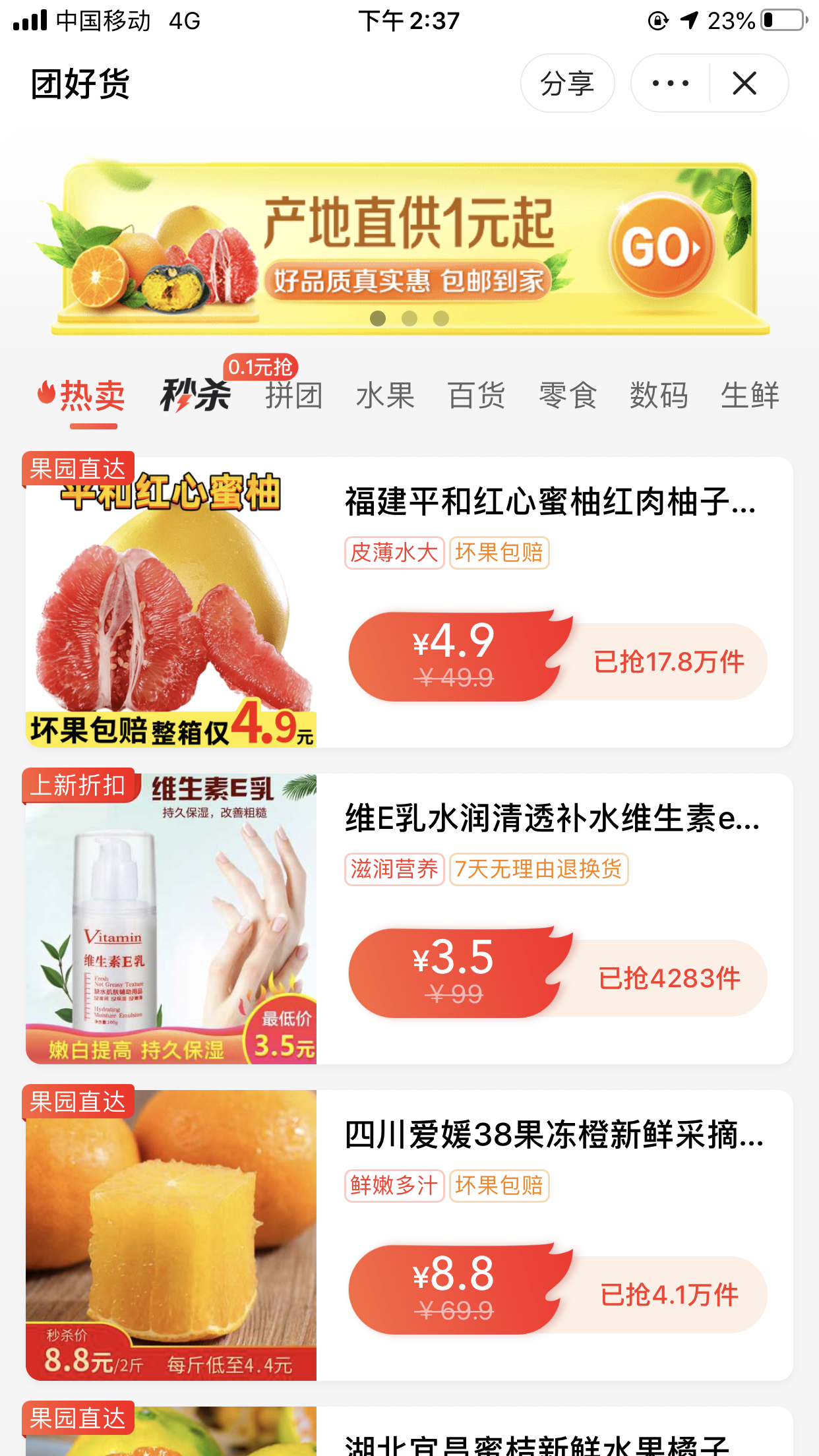The width and height of the screenshot is (819, 1456).
Task: Open the 四川爱媛38果冻橙 card
Action: point(409,1235)
